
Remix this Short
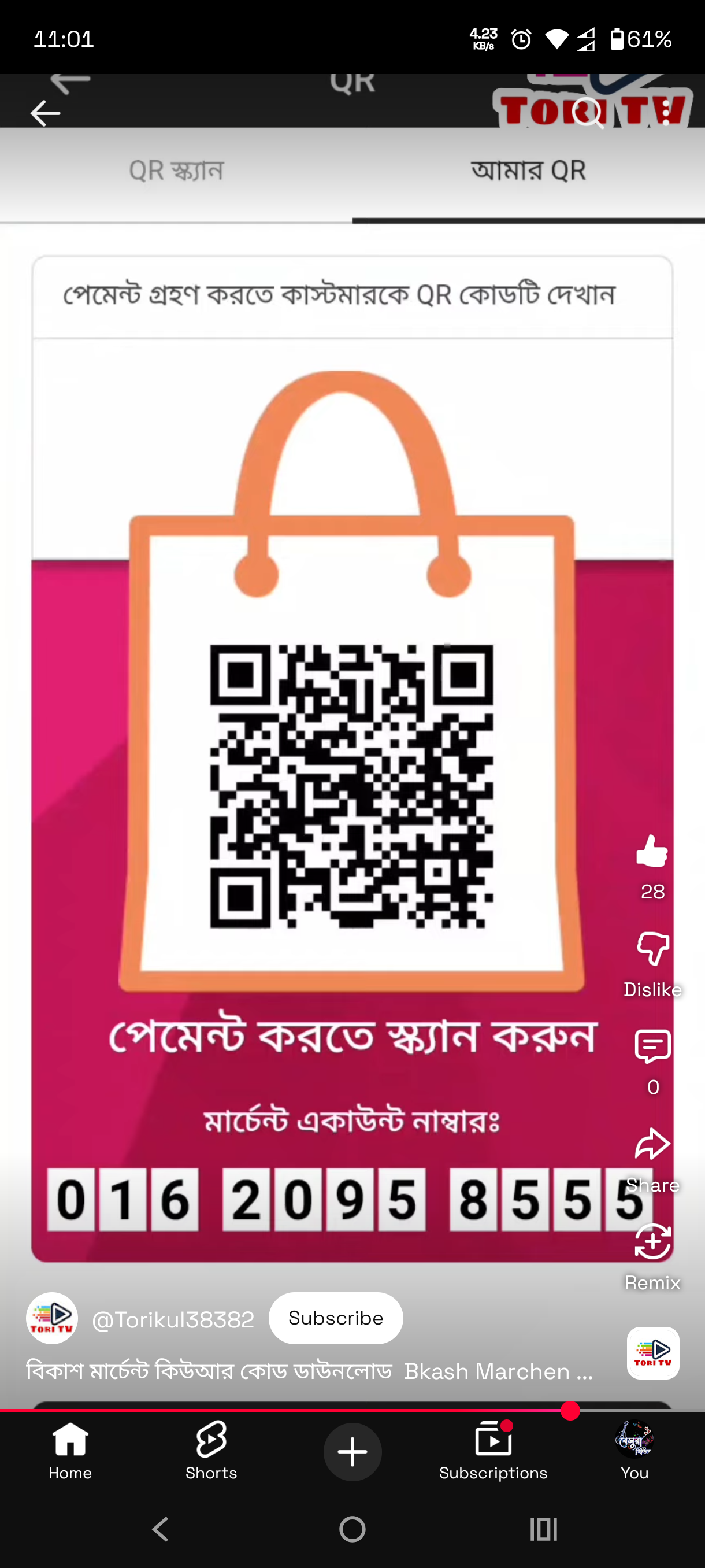(652, 1242)
